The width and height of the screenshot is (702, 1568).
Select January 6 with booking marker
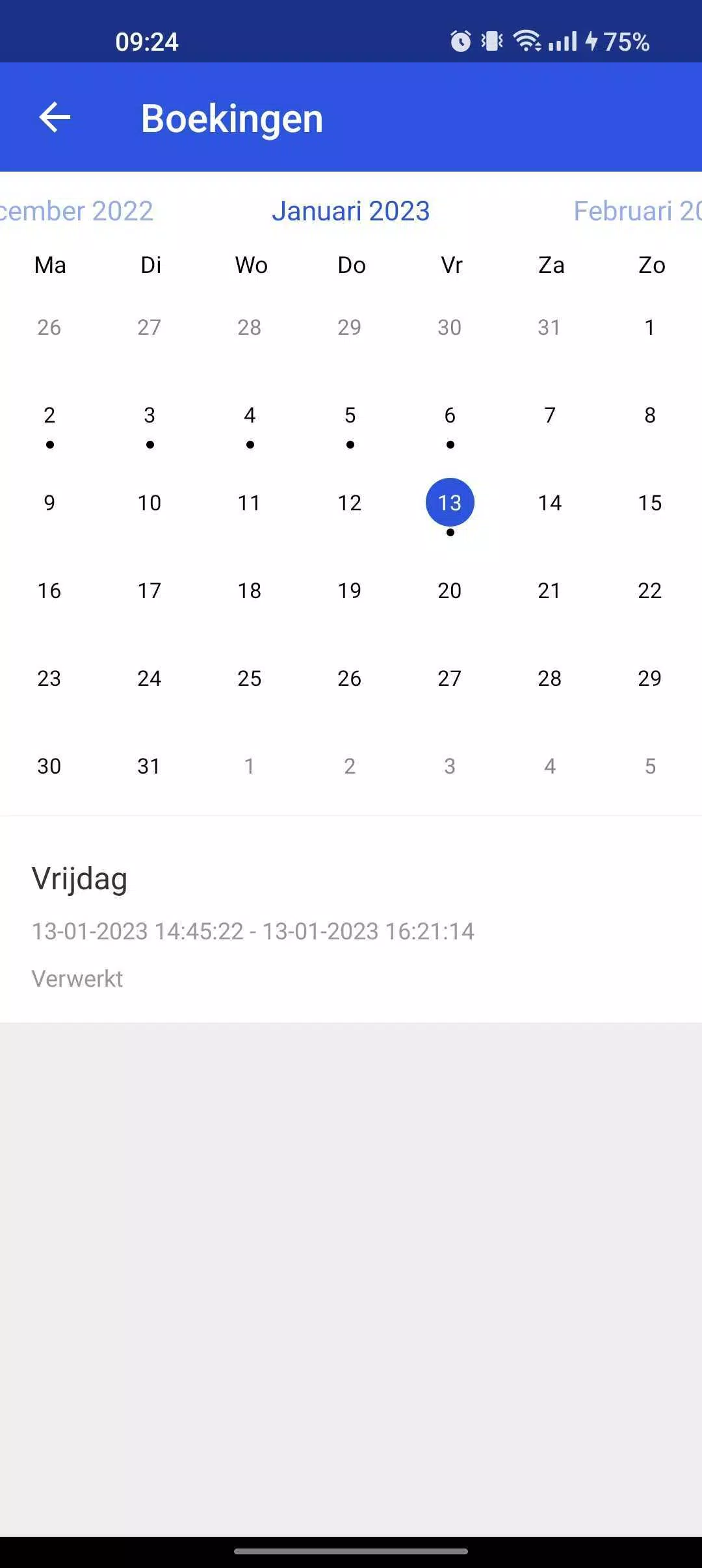[450, 415]
